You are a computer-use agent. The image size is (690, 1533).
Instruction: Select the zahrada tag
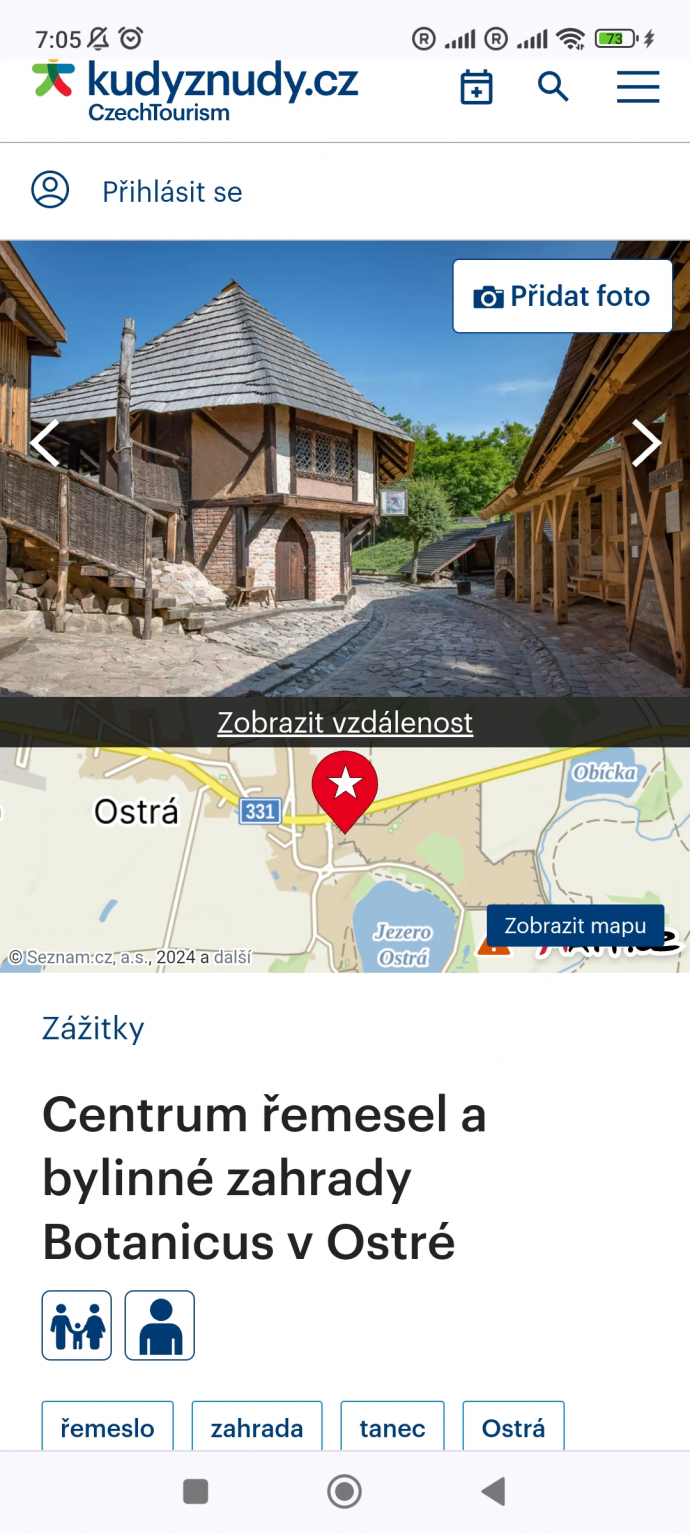(x=257, y=1428)
